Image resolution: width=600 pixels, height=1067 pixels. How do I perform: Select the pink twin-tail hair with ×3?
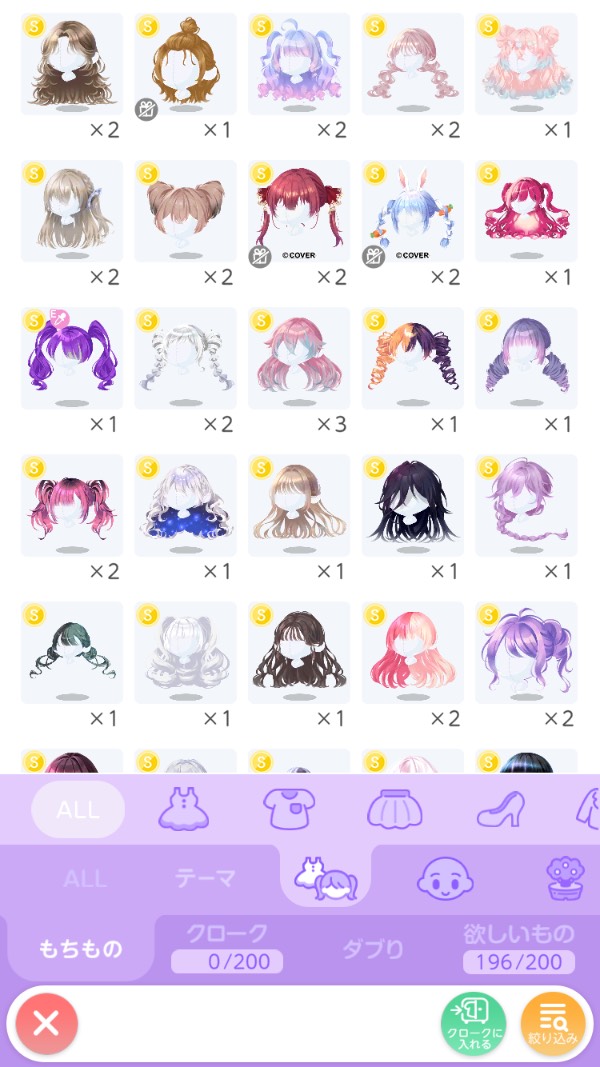click(298, 357)
